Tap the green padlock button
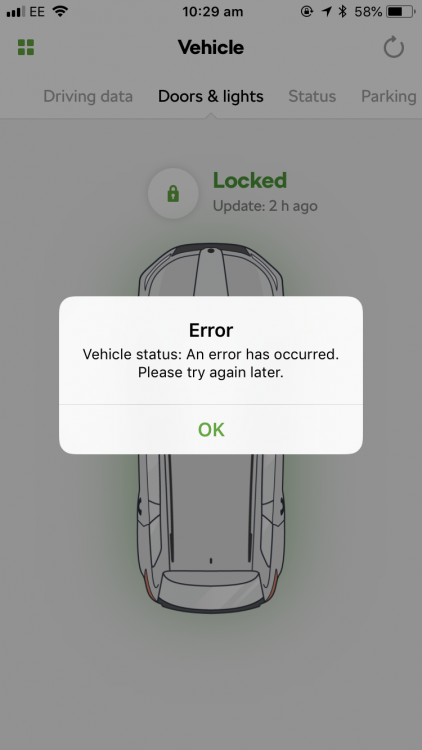Screen dimensions: 422x750 [173, 194]
